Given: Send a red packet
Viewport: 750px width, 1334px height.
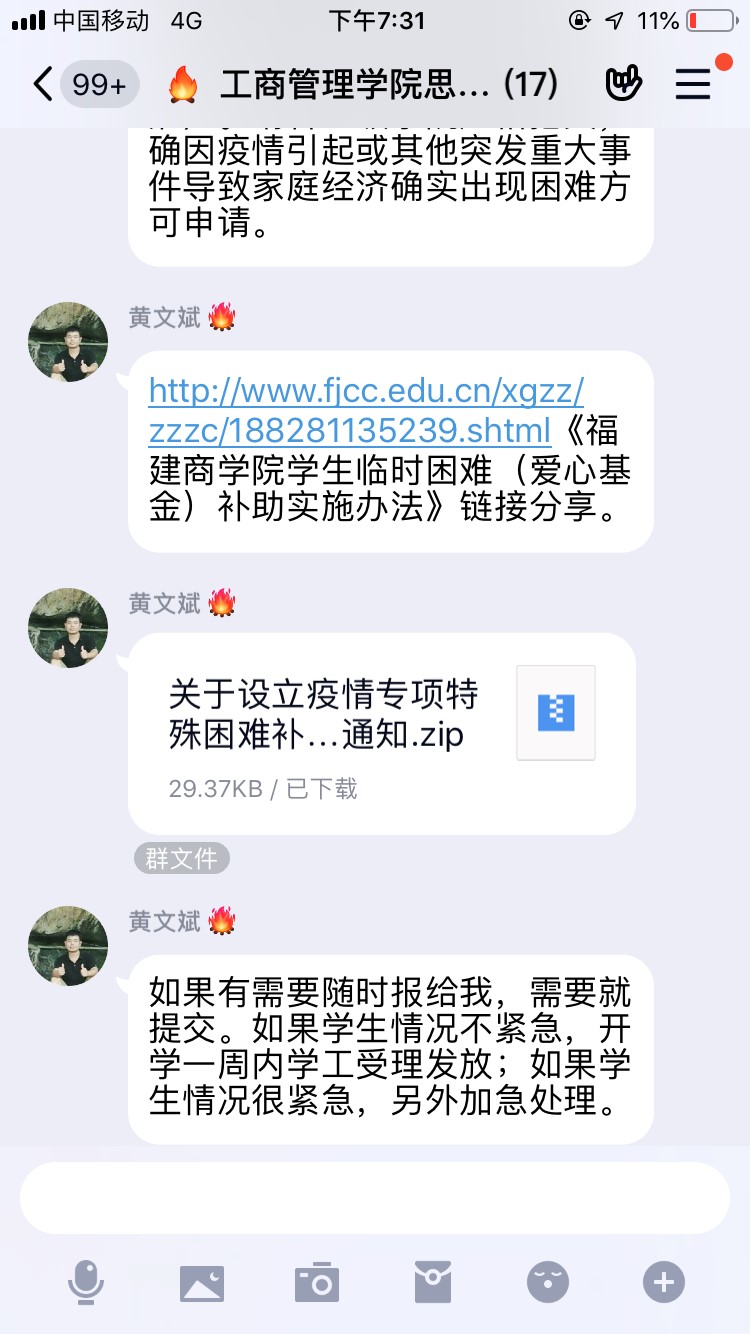Looking at the screenshot, I should click(x=433, y=1281).
